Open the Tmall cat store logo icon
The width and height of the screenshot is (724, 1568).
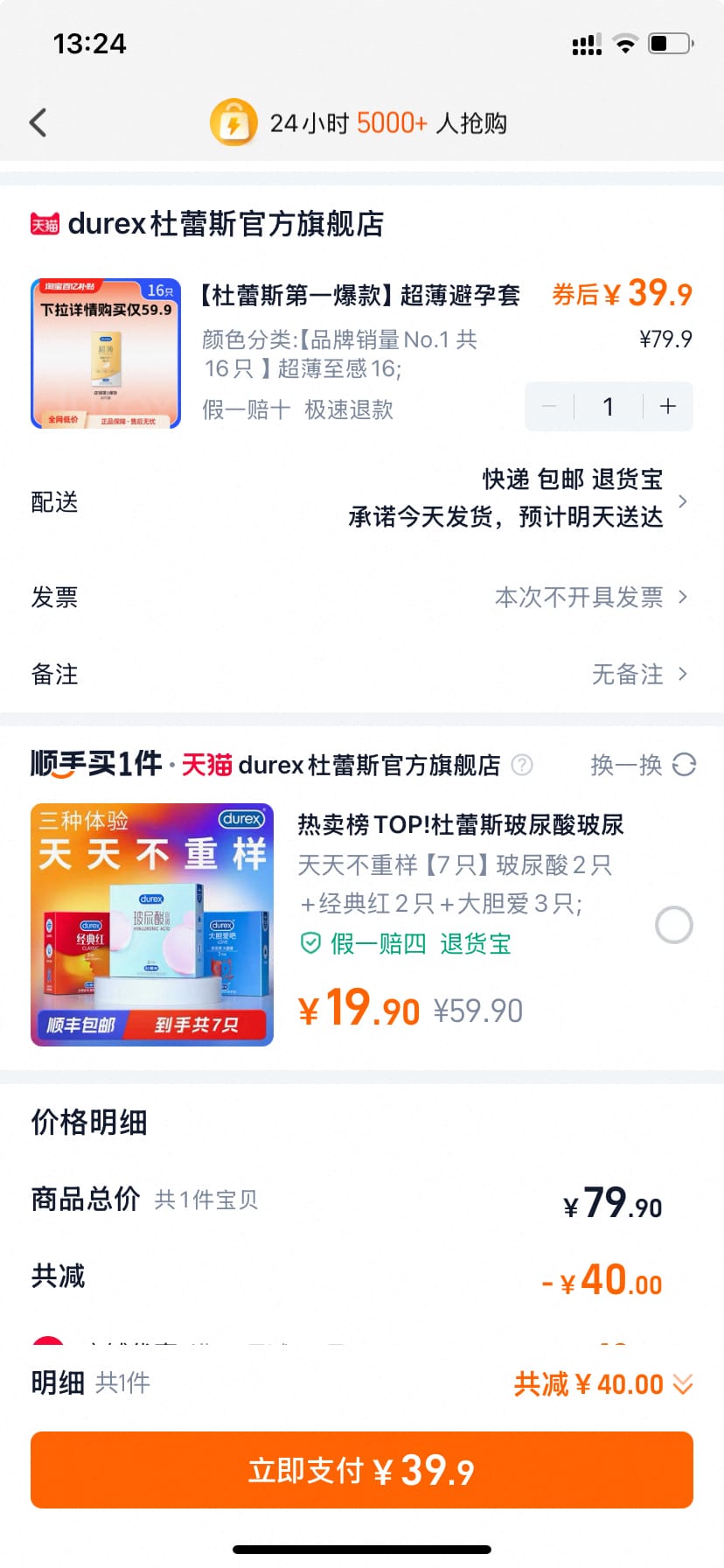point(45,224)
